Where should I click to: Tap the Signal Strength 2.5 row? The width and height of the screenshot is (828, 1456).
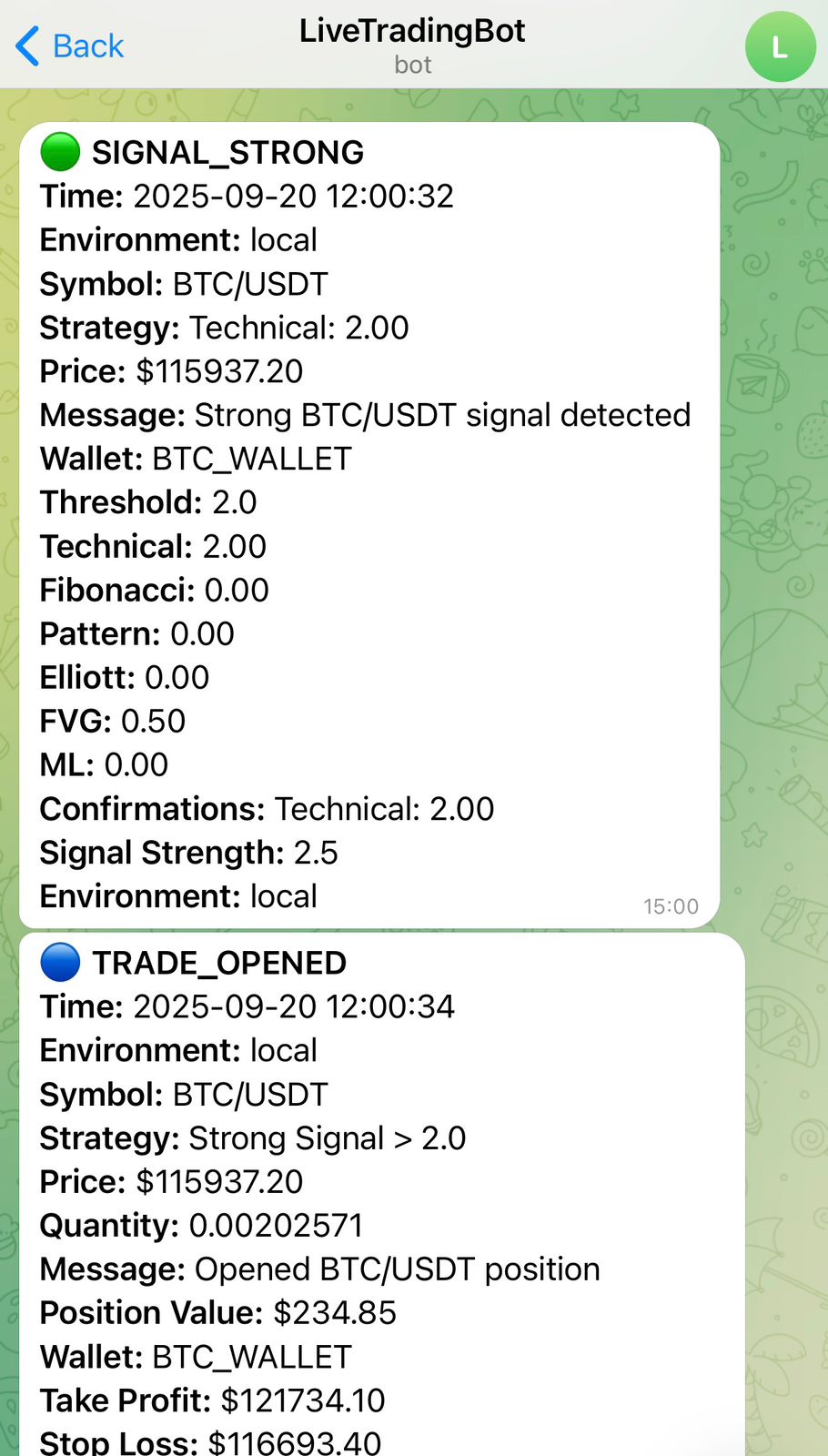pos(188,853)
